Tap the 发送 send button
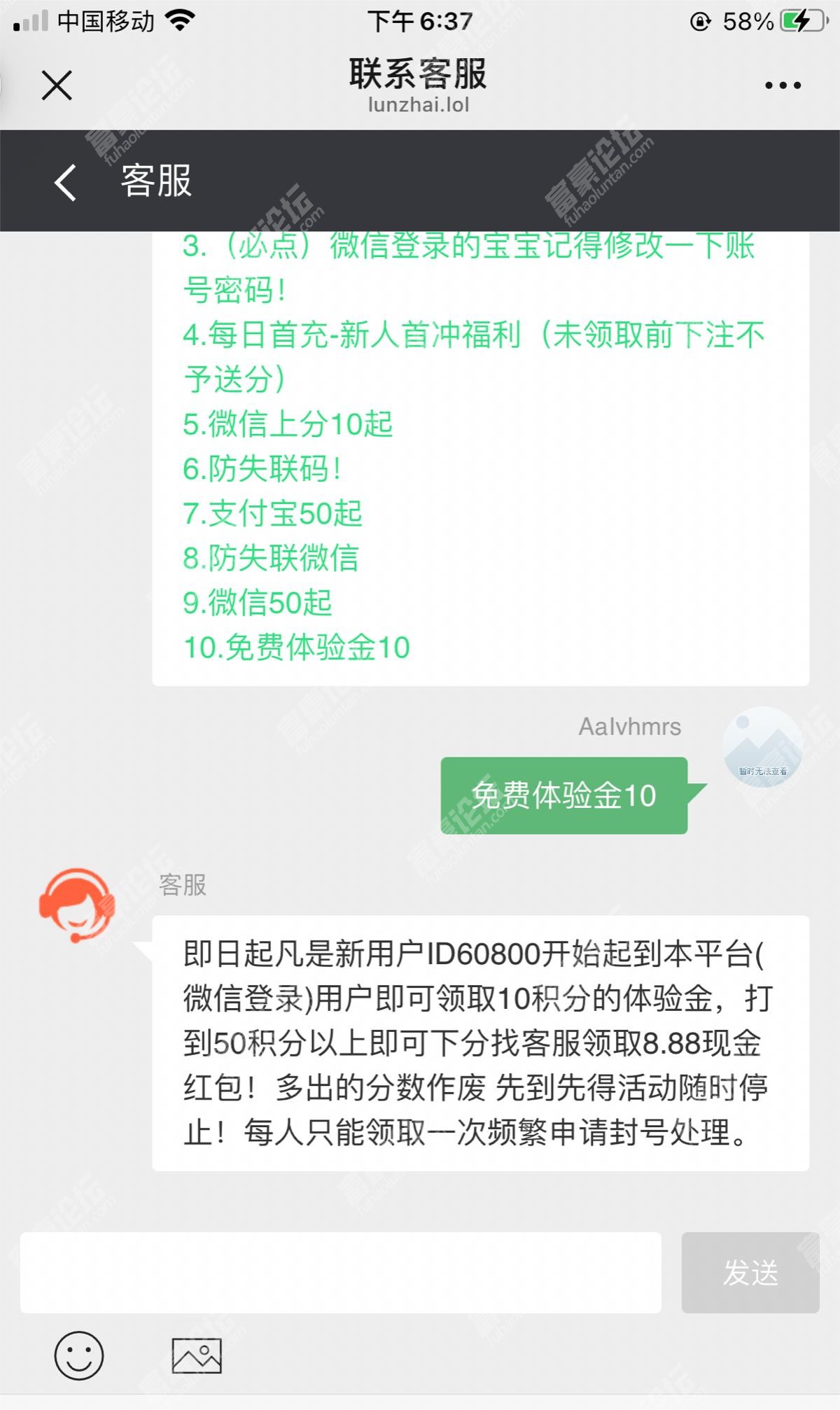This screenshot has width=840, height=1410. click(750, 1272)
